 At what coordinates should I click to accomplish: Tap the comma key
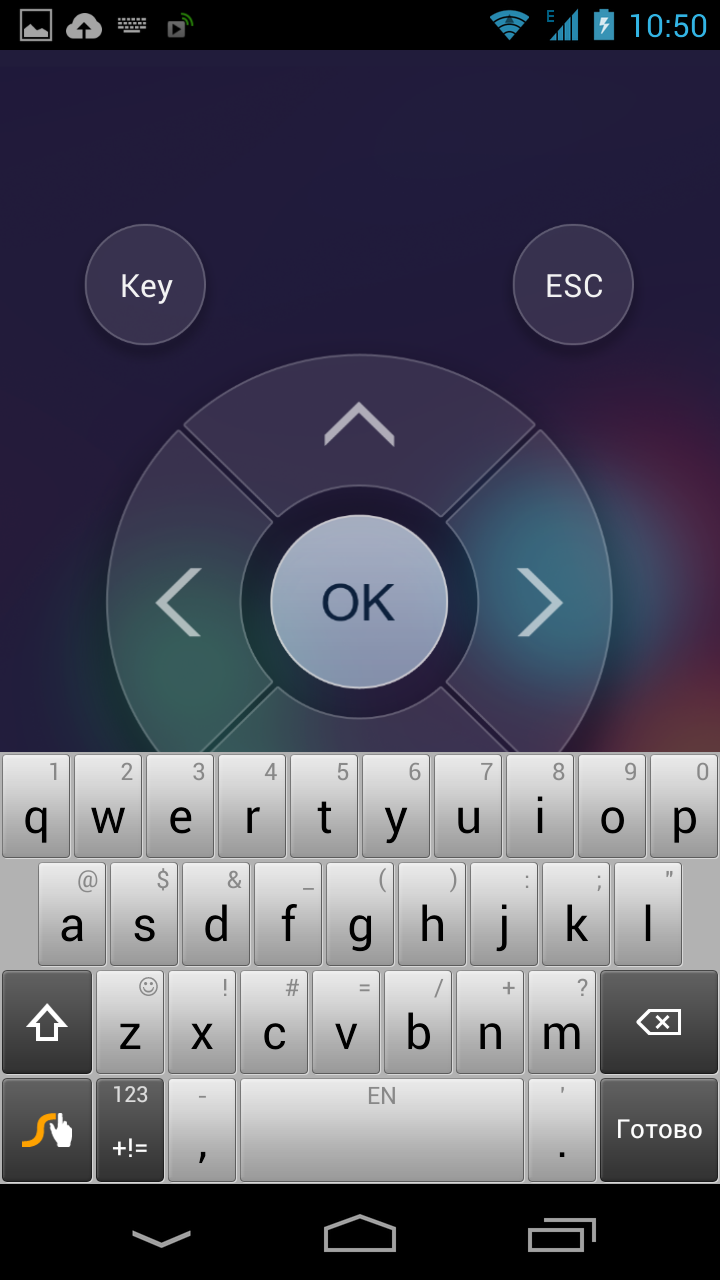coord(202,1129)
